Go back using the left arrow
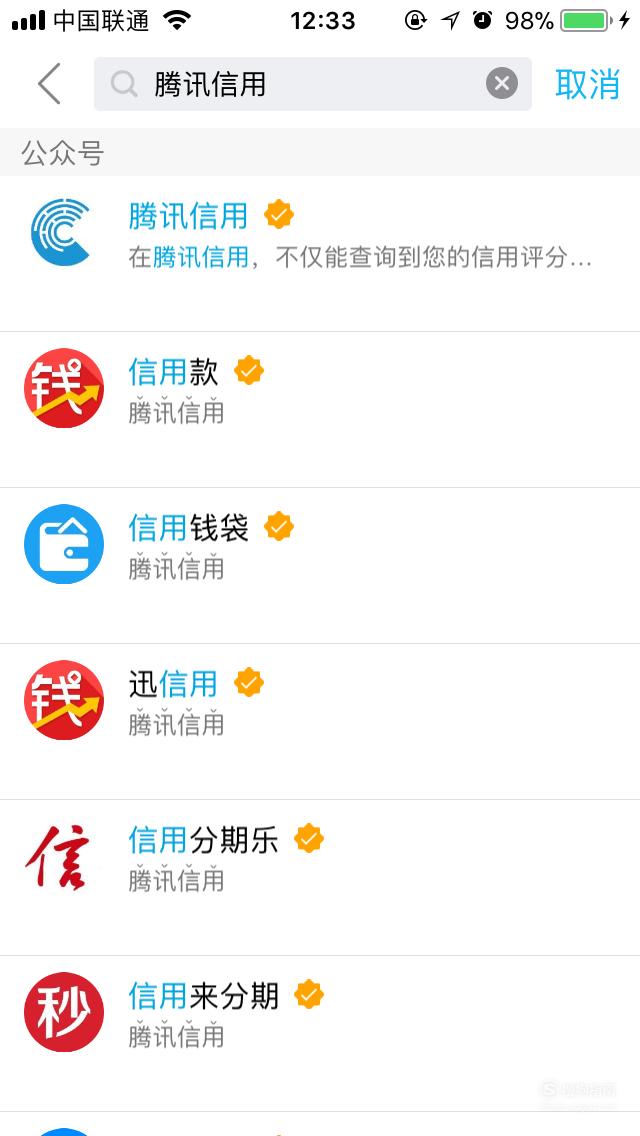Screen dimensions: 640x1136 [x=49, y=84]
